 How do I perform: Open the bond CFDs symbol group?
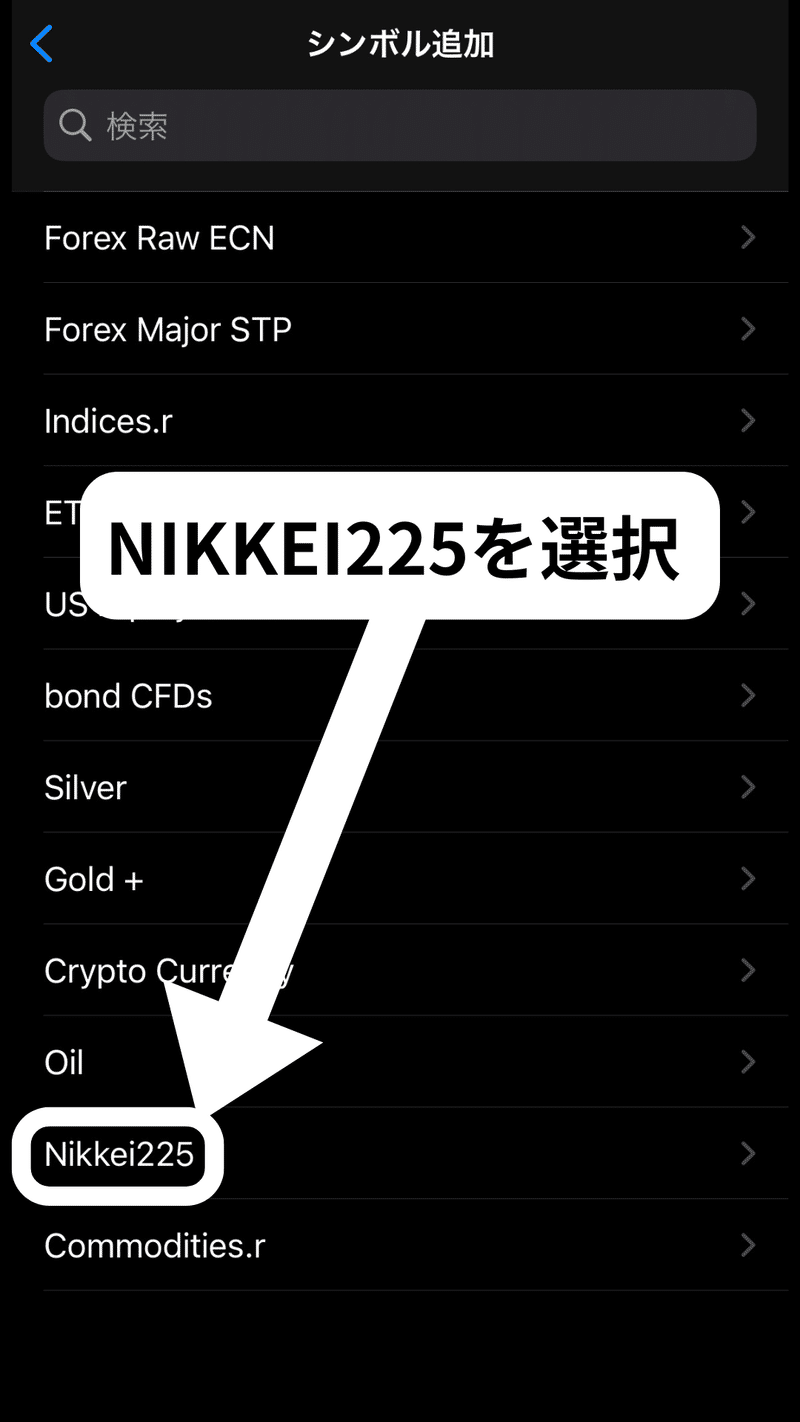(x=128, y=695)
